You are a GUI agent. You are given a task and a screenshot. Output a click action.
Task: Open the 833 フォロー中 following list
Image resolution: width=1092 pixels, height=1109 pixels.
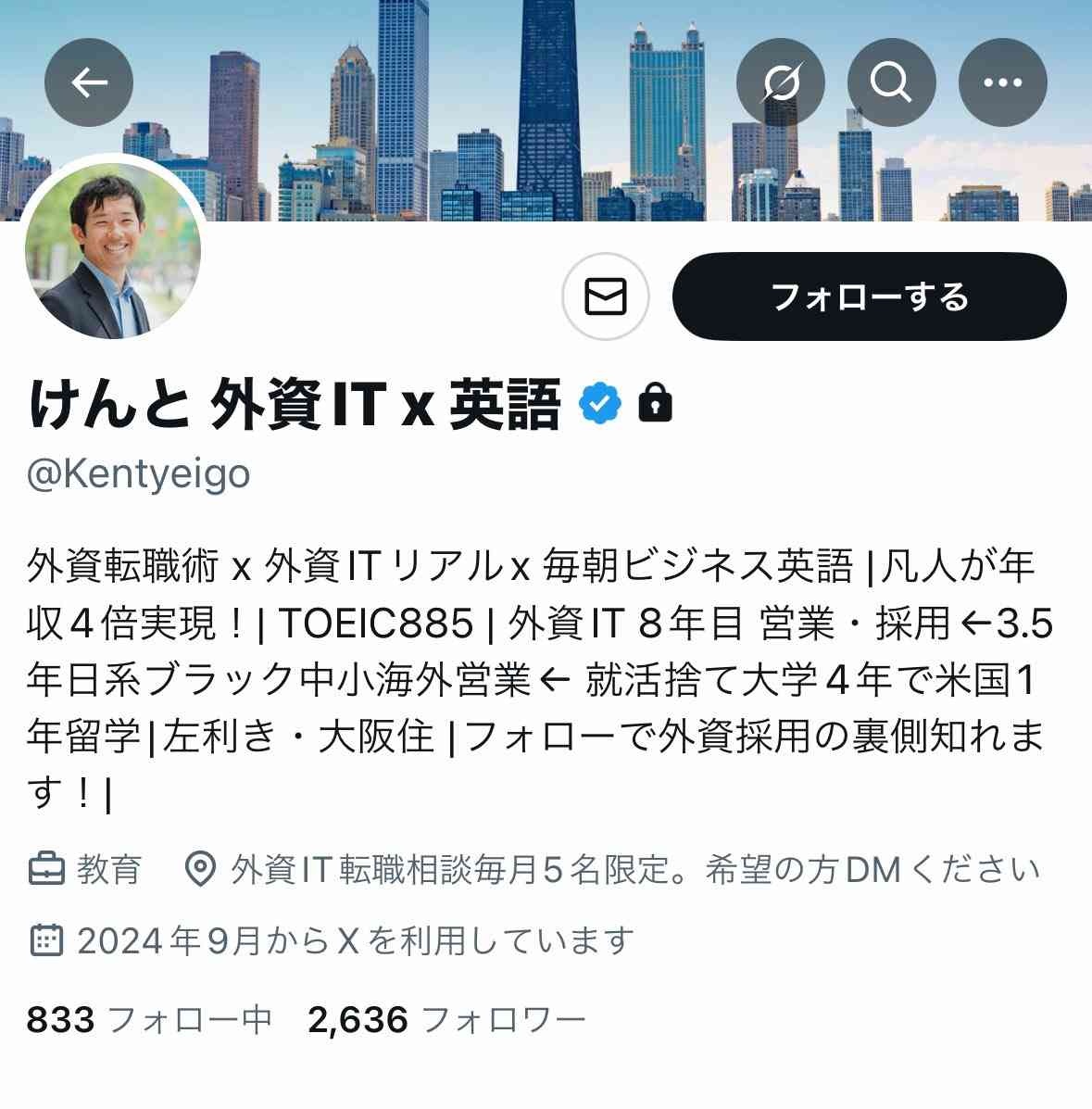(x=148, y=1020)
